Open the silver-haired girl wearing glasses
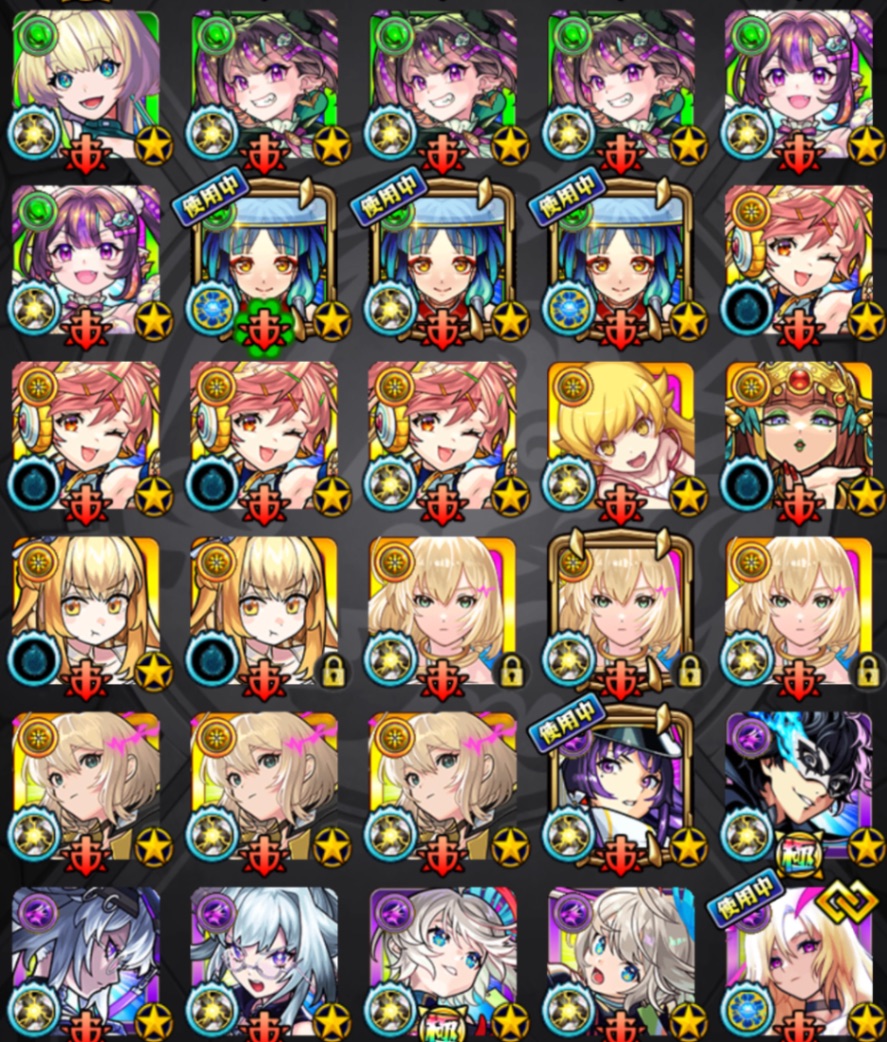 tap(265, 962)
